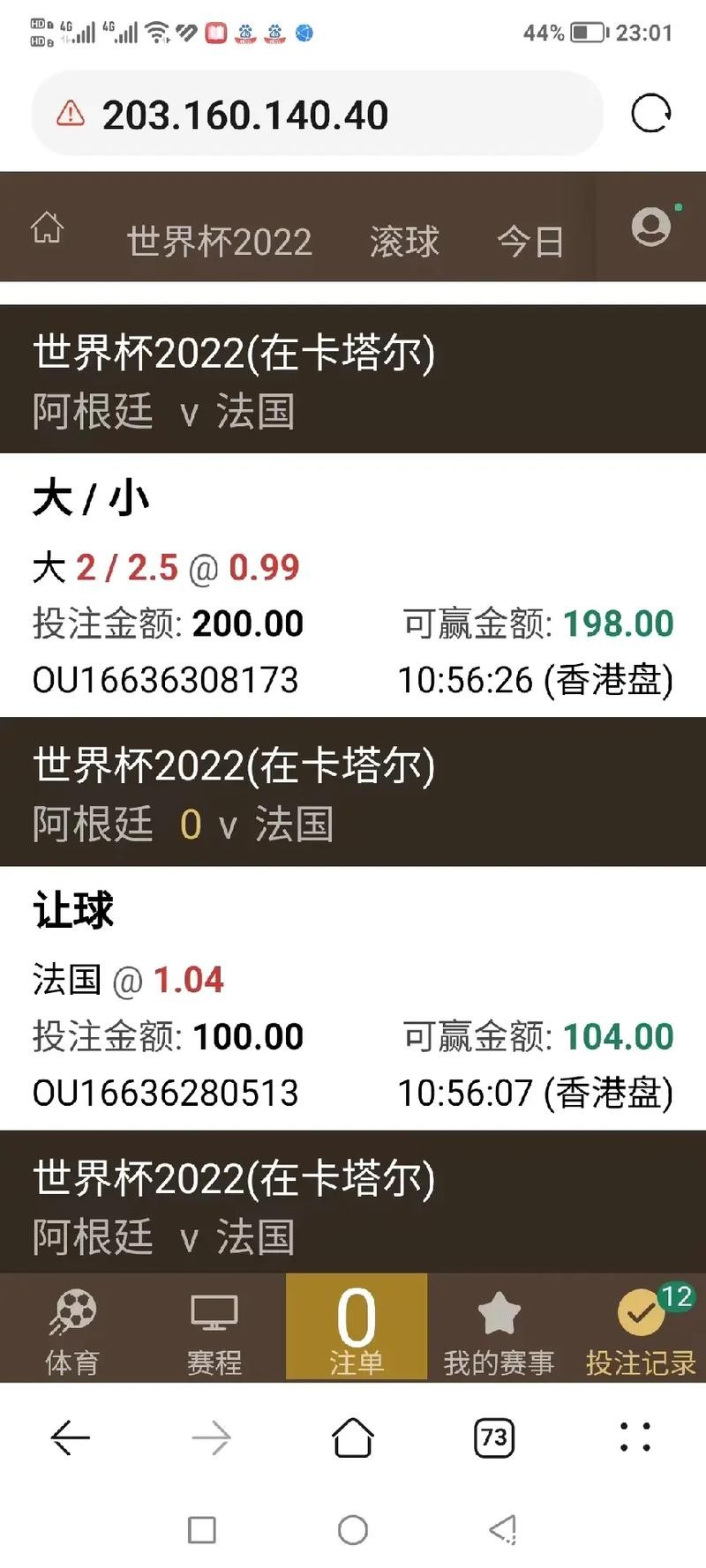Screen dimensions: 706x1568
Task: Open bet record OU16636308173
Action: point(168,680)
